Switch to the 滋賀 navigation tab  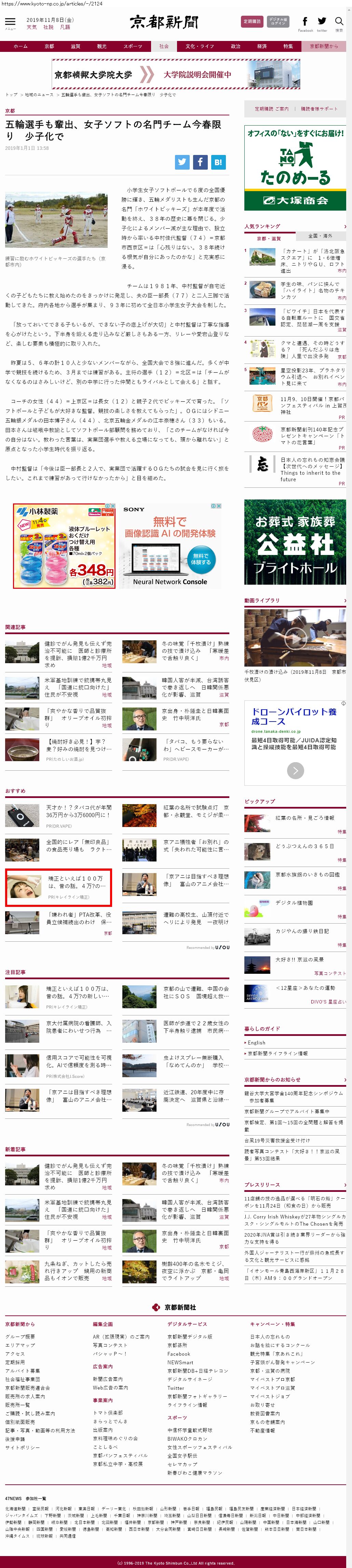[x=75, y=46]
